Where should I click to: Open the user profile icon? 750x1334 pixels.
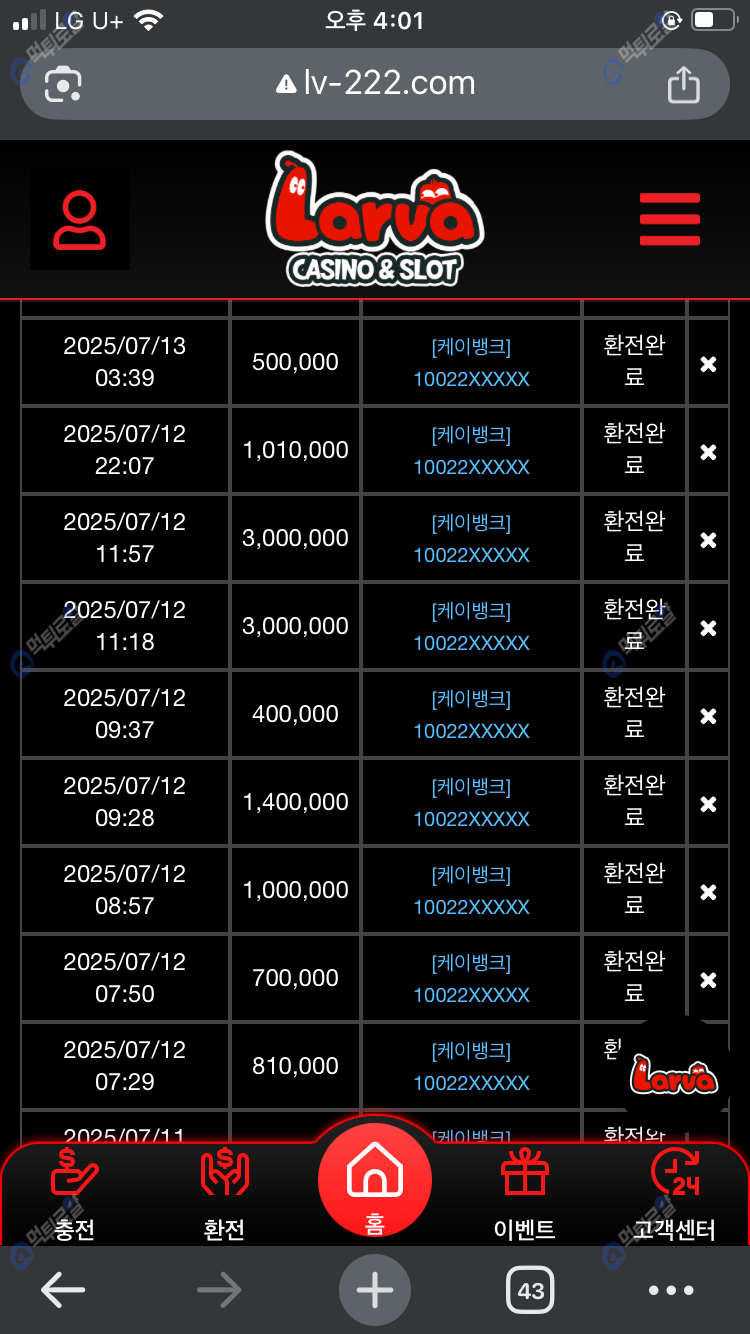(80, 221)
